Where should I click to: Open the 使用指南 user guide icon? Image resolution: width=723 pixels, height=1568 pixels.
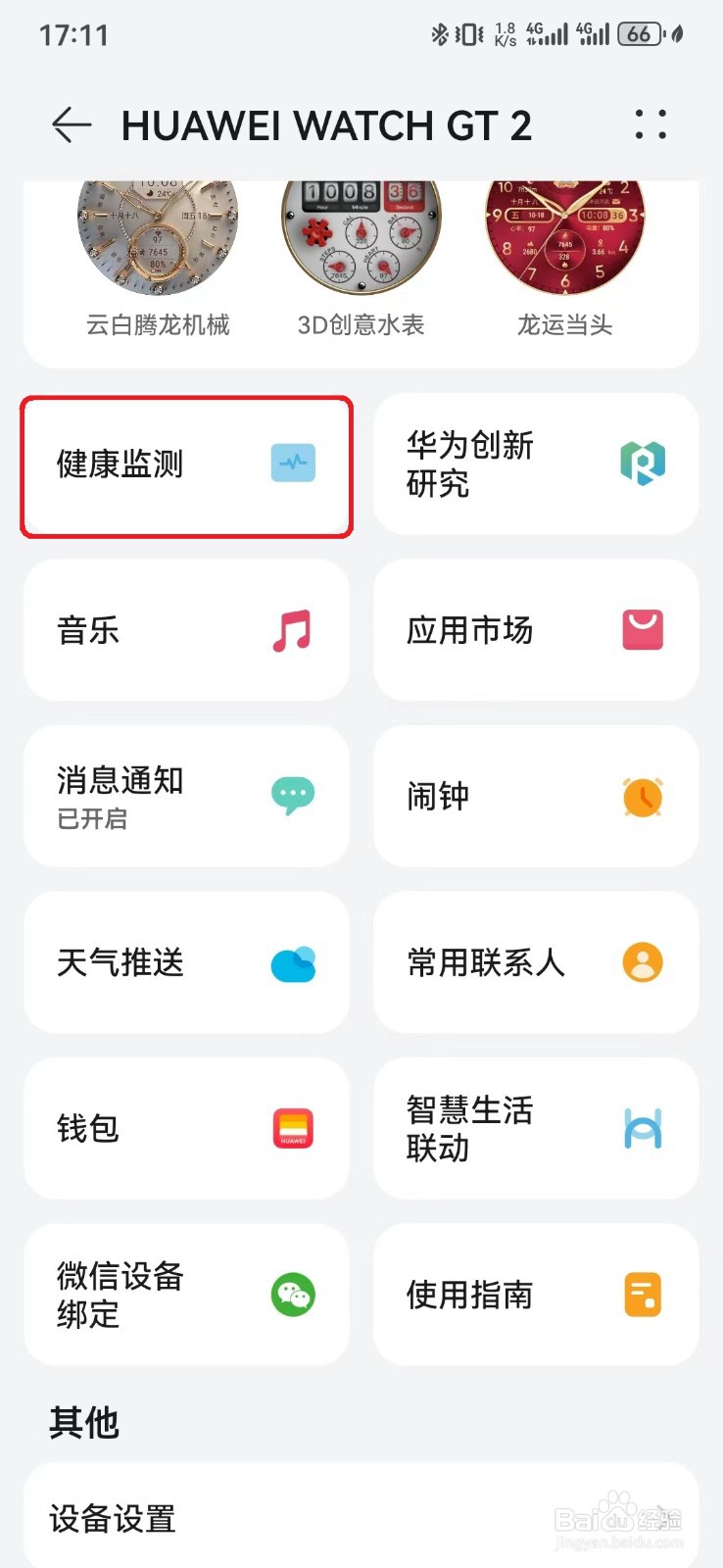[642, 1294]
